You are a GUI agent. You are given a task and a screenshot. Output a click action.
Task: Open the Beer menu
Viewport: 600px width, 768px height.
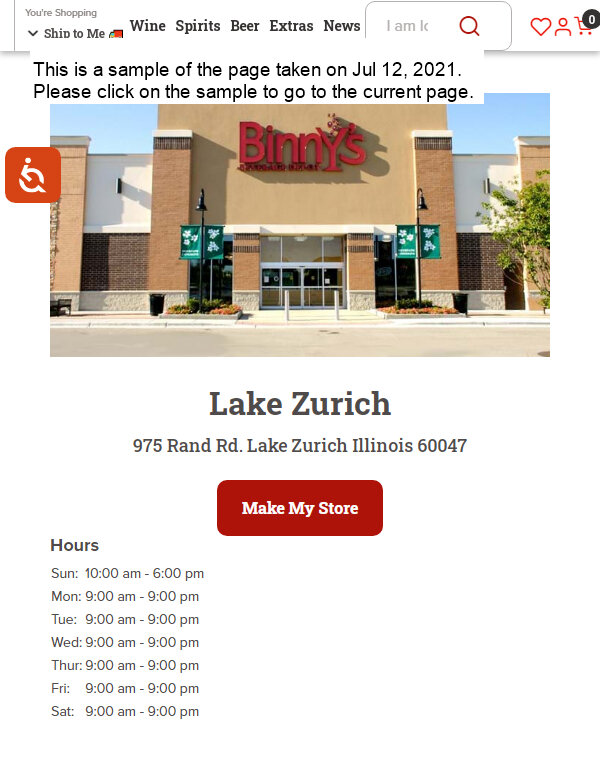(x=244, y=26)
